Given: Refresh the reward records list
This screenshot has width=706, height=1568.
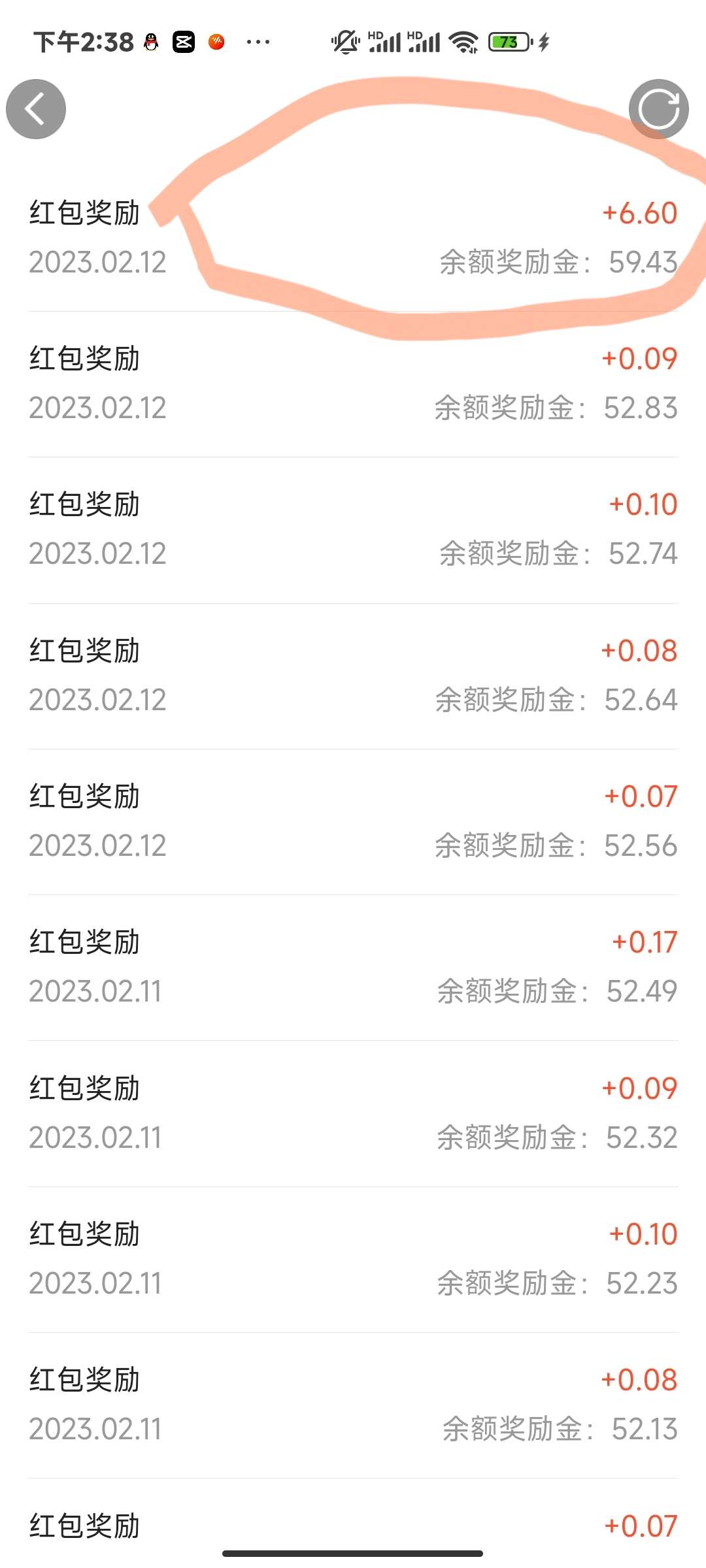Looking at the screenshot, I should point(658,109).
